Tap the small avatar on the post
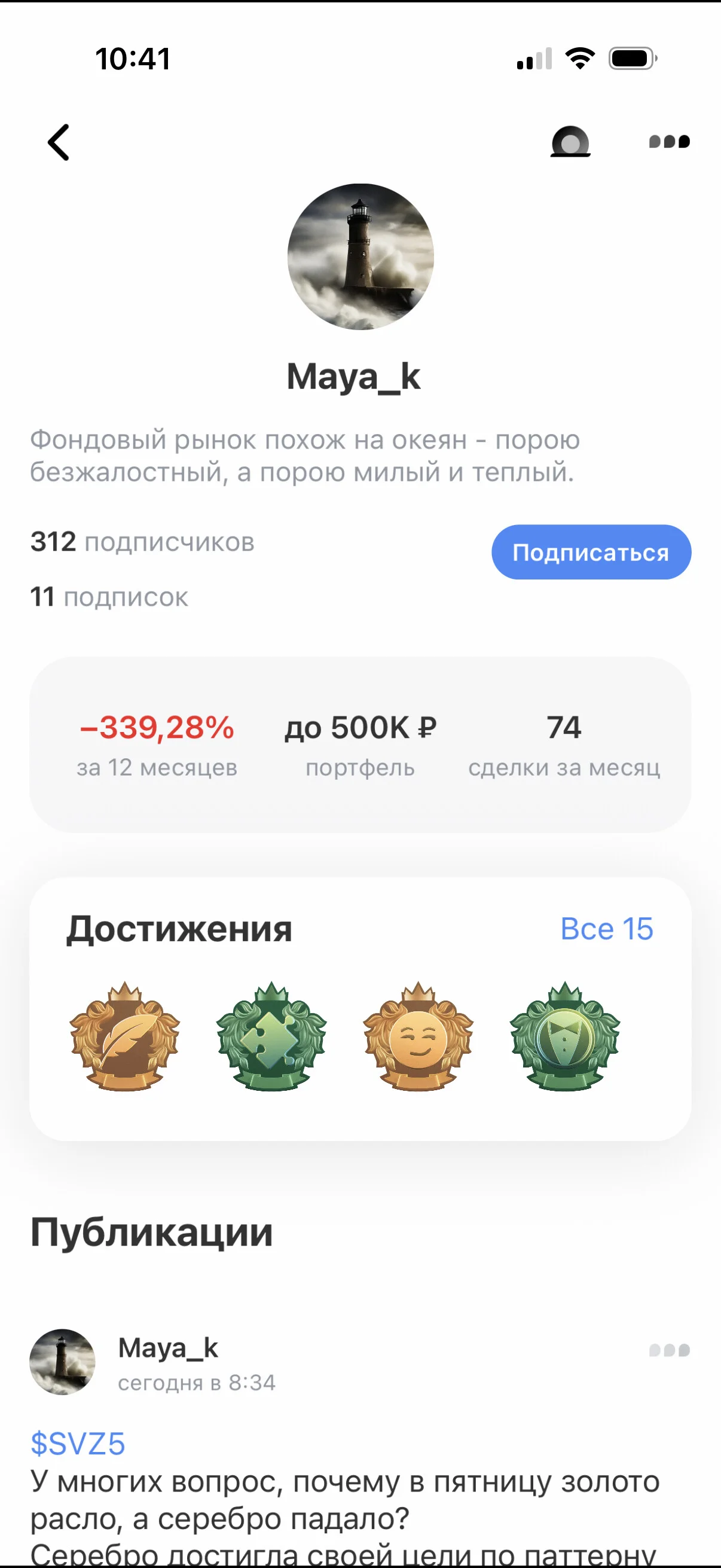This screenshot has height=1568, width=721. (62, 1362)
